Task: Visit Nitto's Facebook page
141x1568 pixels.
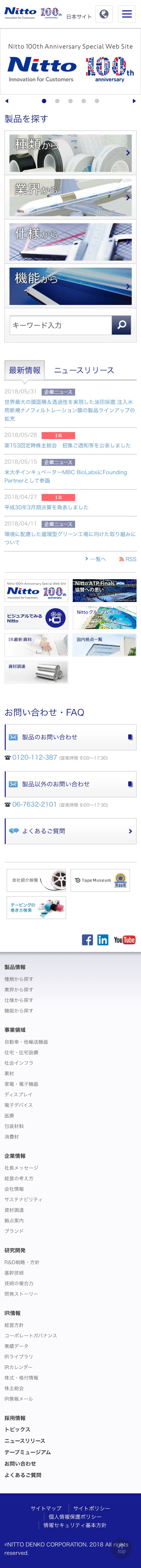Action: click(x=87, y=940)
